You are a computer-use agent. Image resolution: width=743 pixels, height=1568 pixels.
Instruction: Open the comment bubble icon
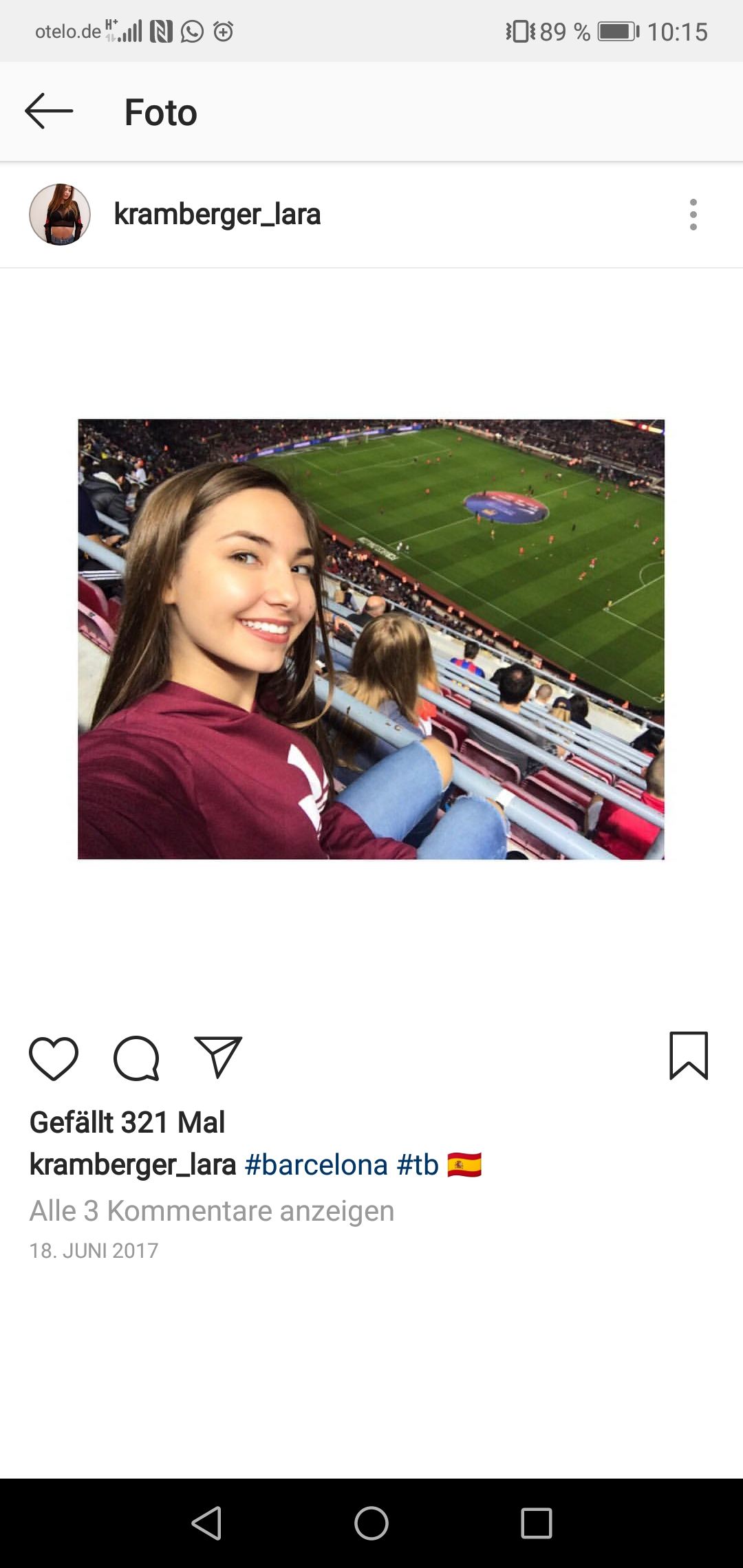(x=136, y=1058)
